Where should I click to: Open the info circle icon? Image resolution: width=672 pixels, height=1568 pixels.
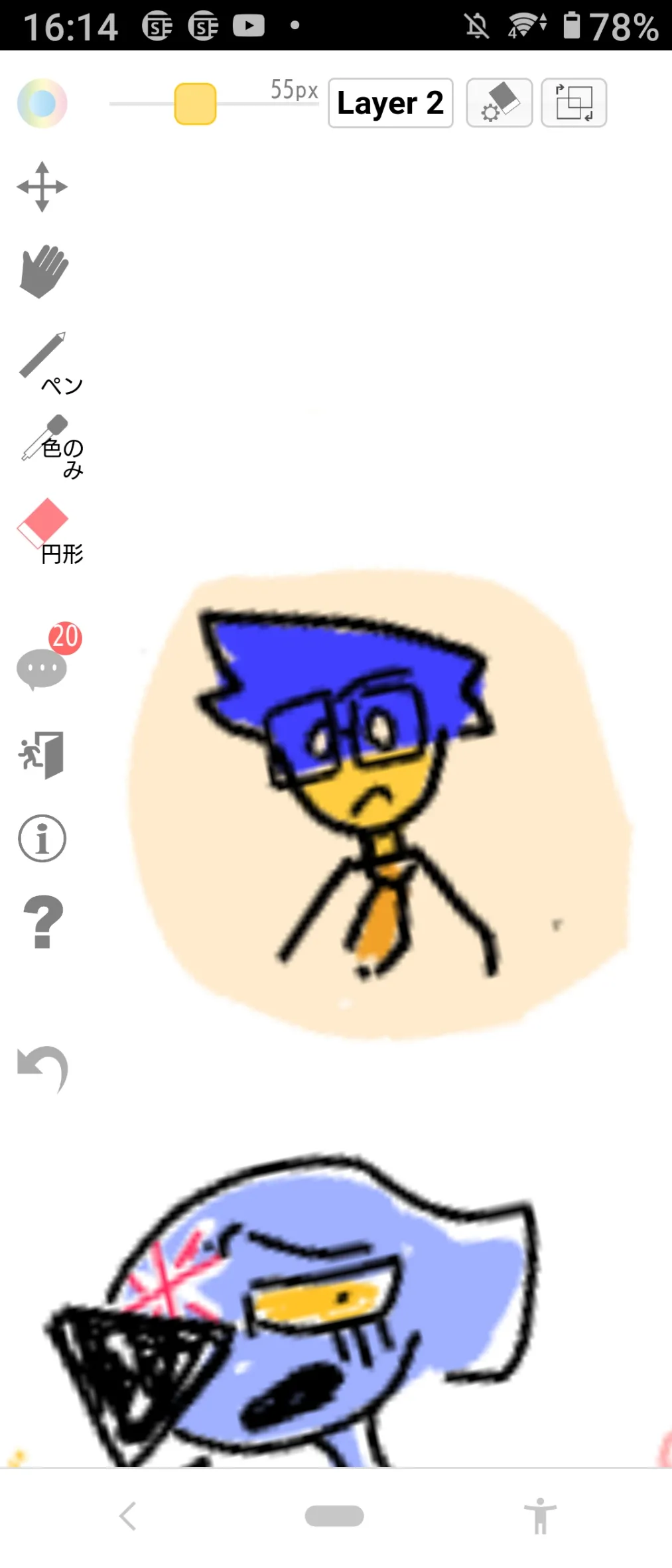pyautogui.click(x=42, y=838)
